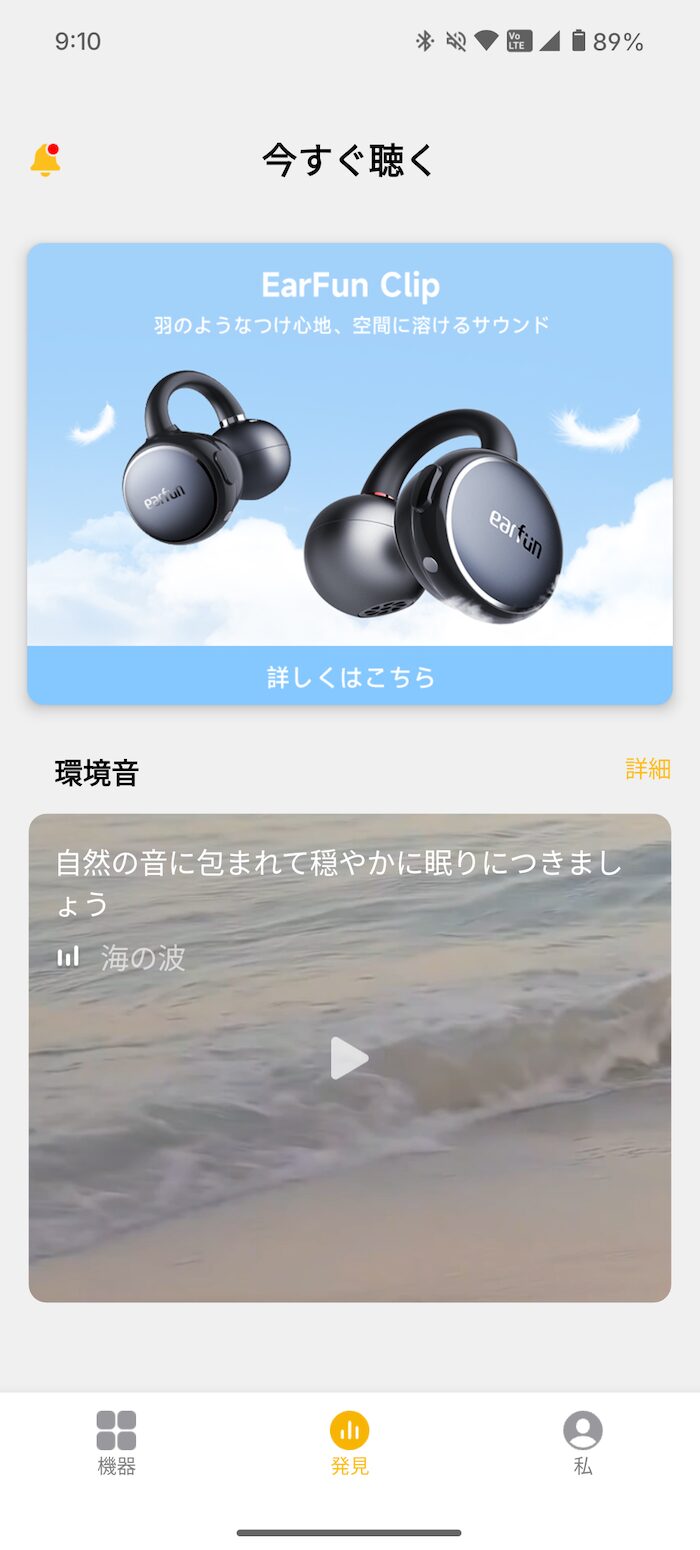Go to the 私 tab

click(x=583, y=1444)
